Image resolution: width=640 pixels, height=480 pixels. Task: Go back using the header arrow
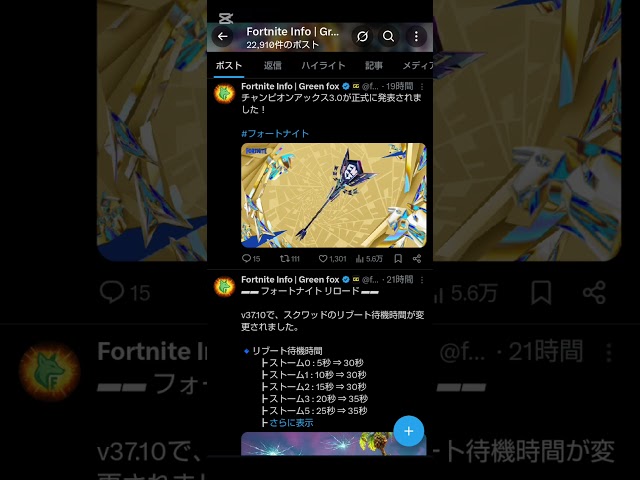pos(223,36)
